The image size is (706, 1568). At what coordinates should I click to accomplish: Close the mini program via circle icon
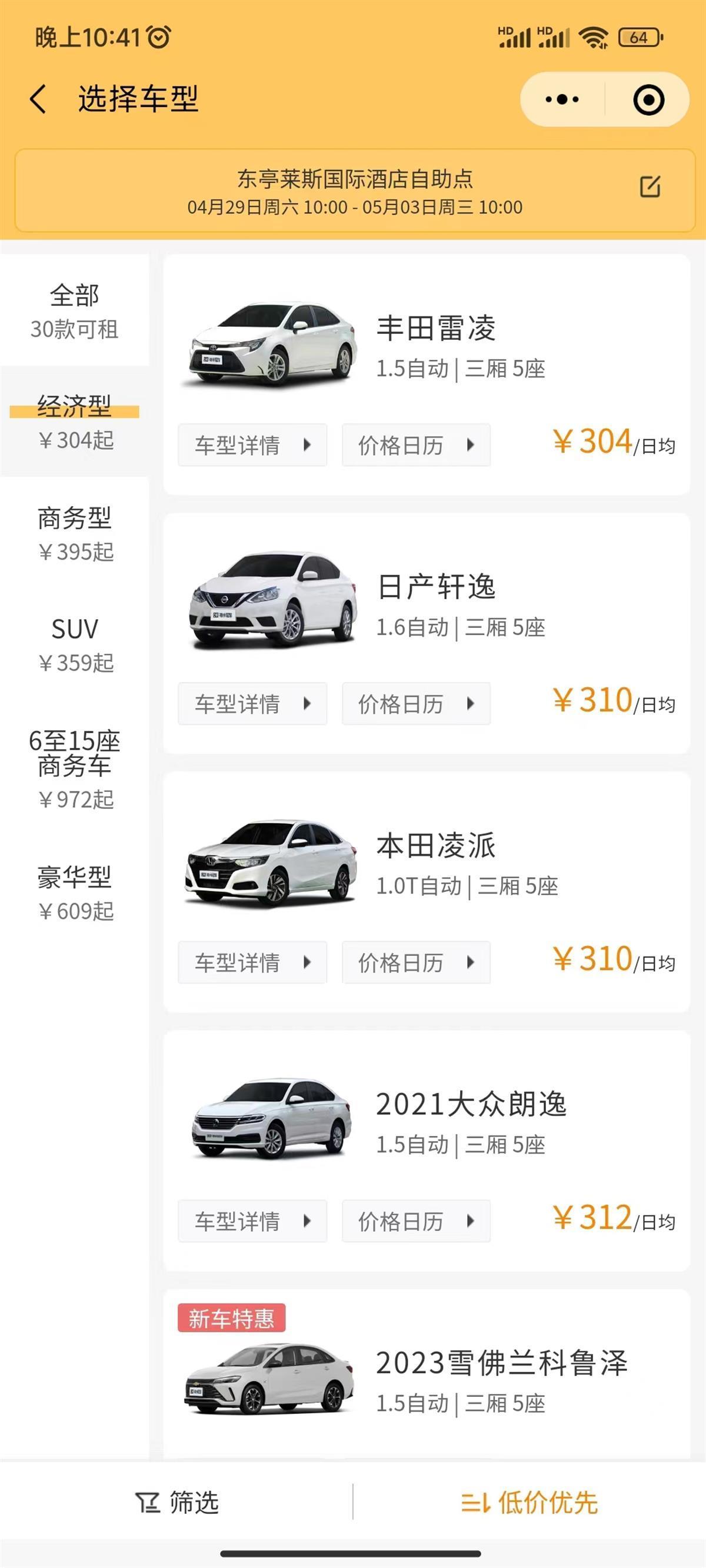click(648, 99)
